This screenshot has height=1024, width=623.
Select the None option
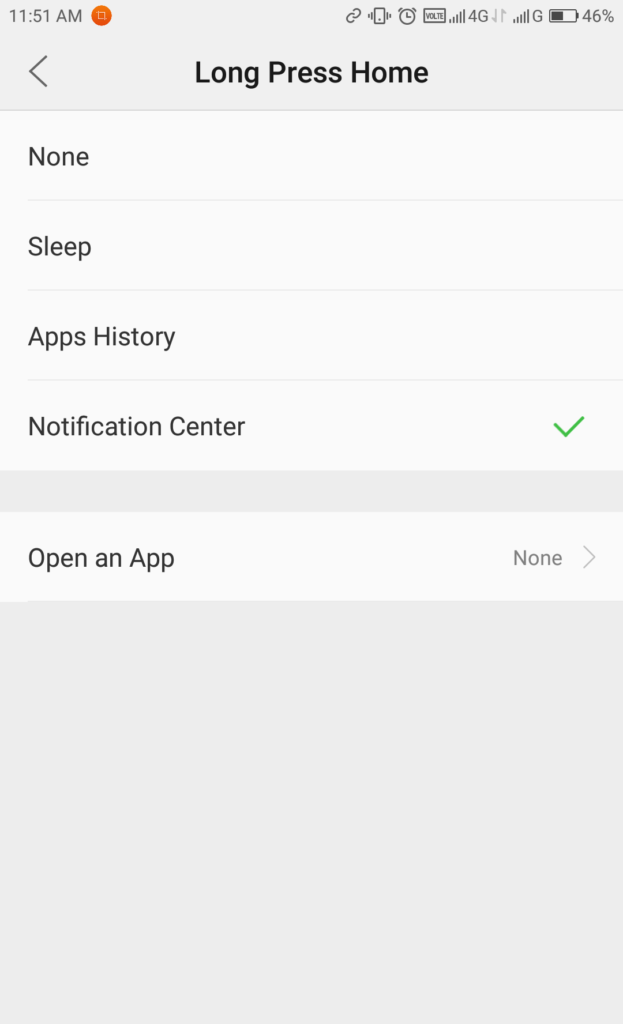pos(312,156)
